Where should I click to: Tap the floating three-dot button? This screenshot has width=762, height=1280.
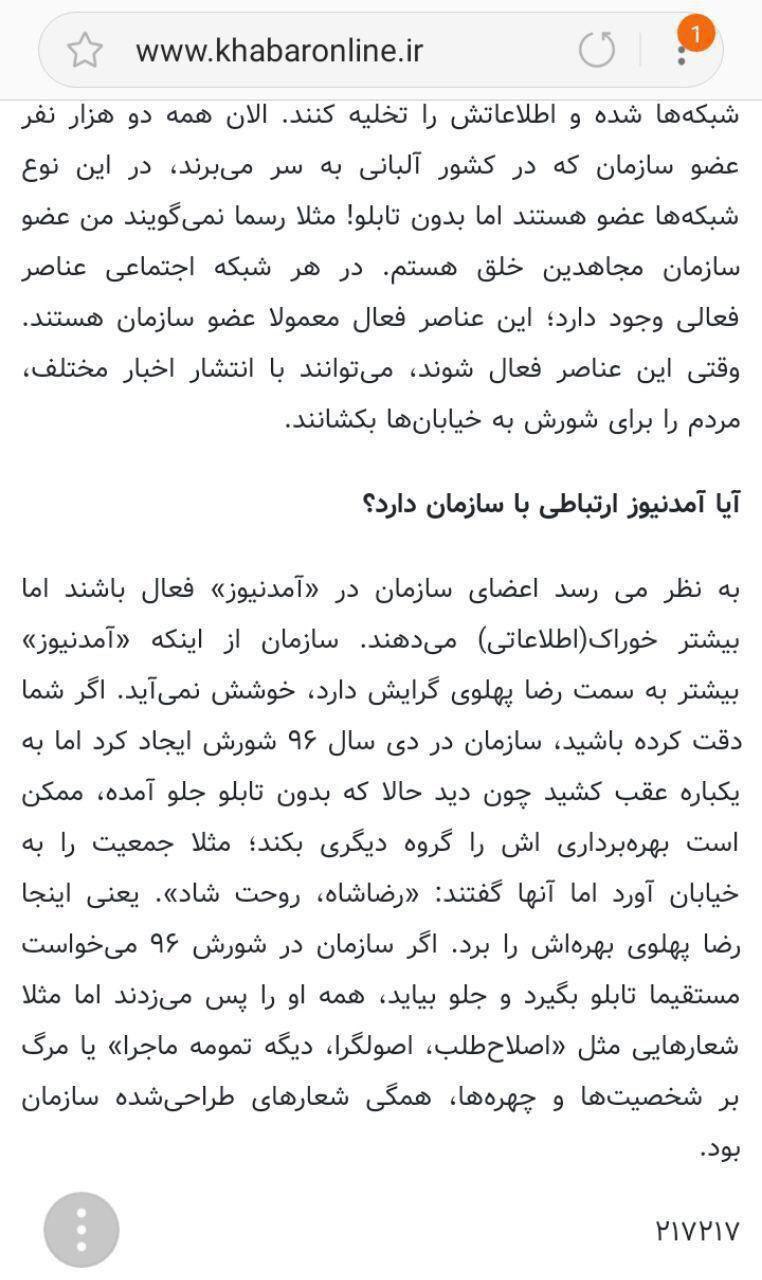coord(82,1230)
